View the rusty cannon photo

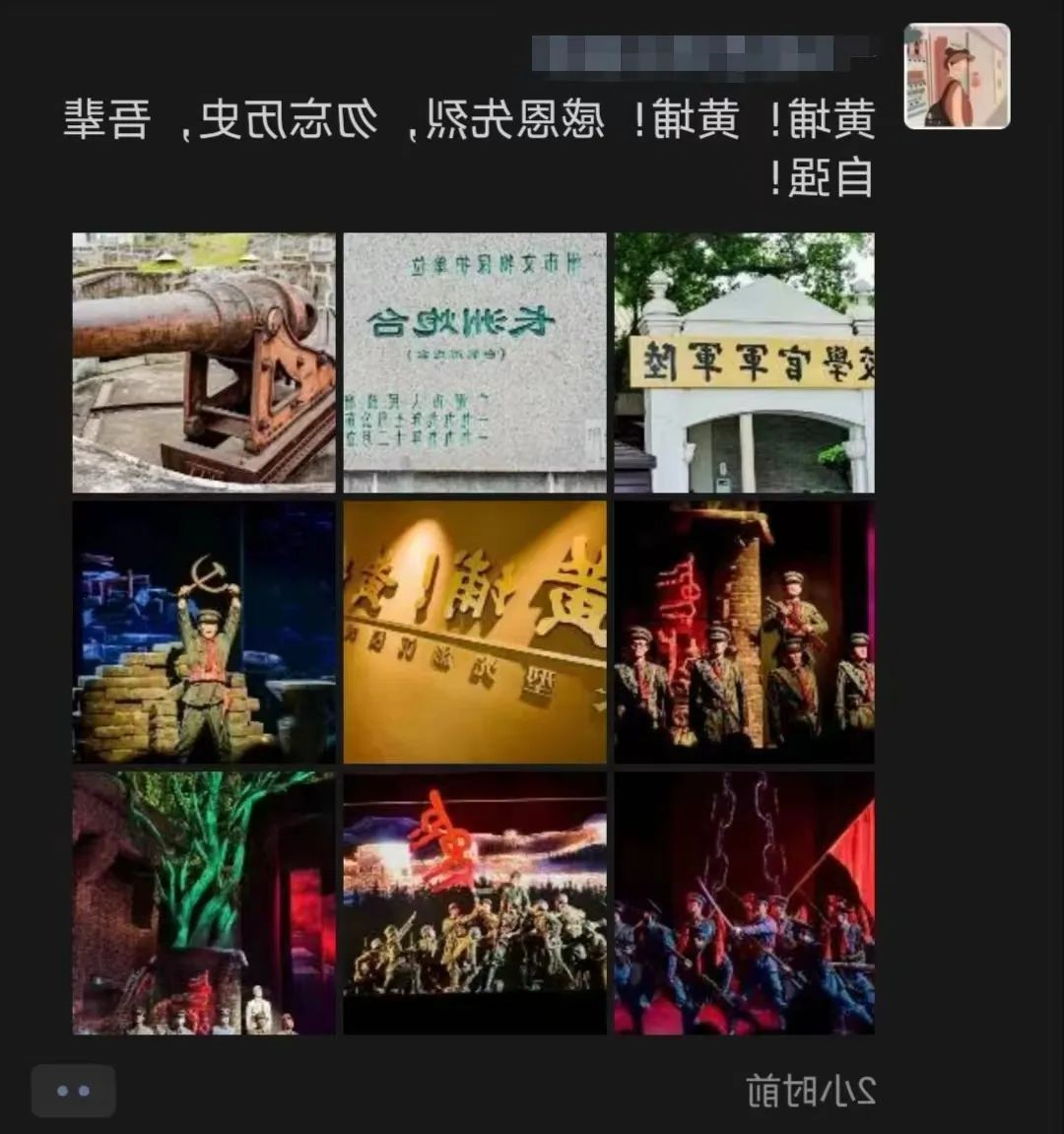[x=204, y=362]
